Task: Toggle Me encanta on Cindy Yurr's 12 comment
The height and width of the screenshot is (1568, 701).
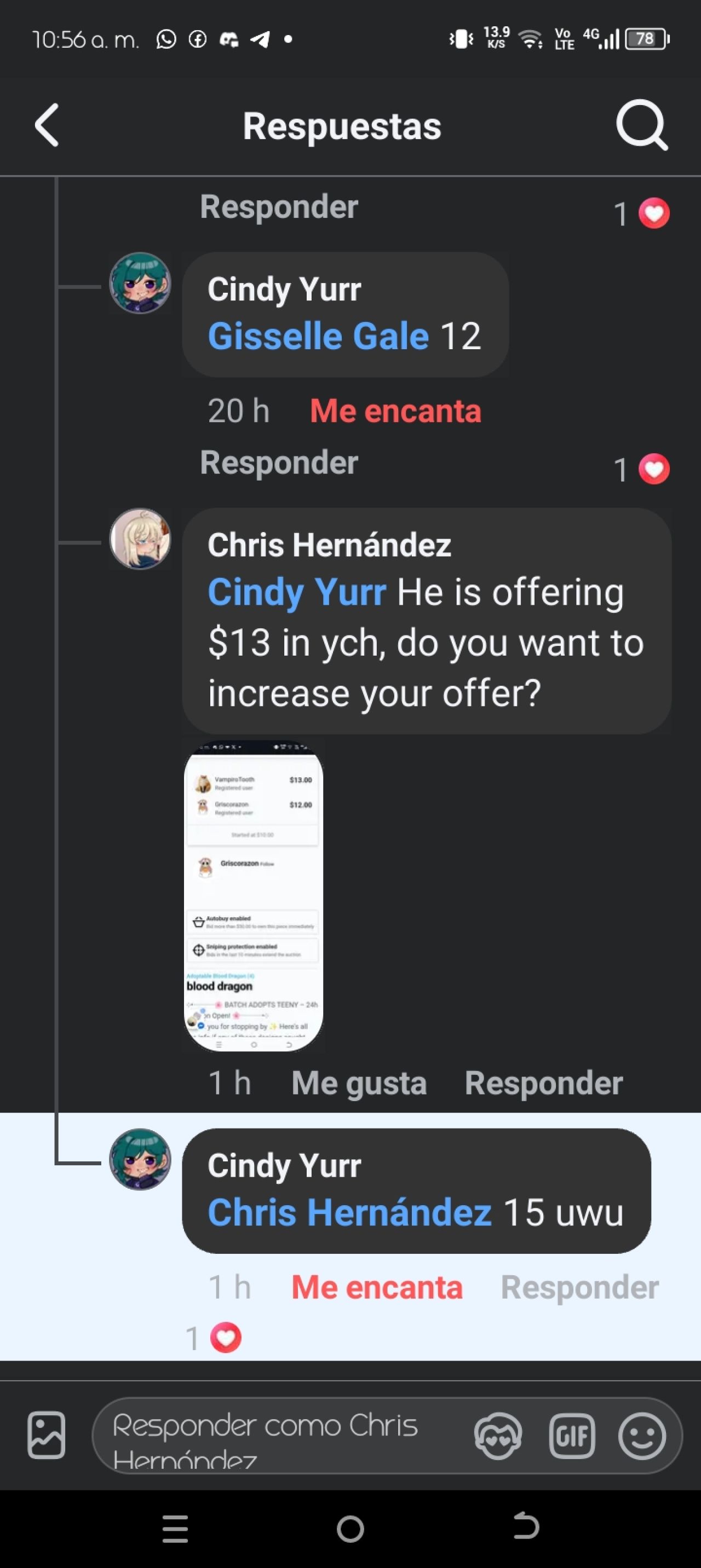Action: (395, 411)
